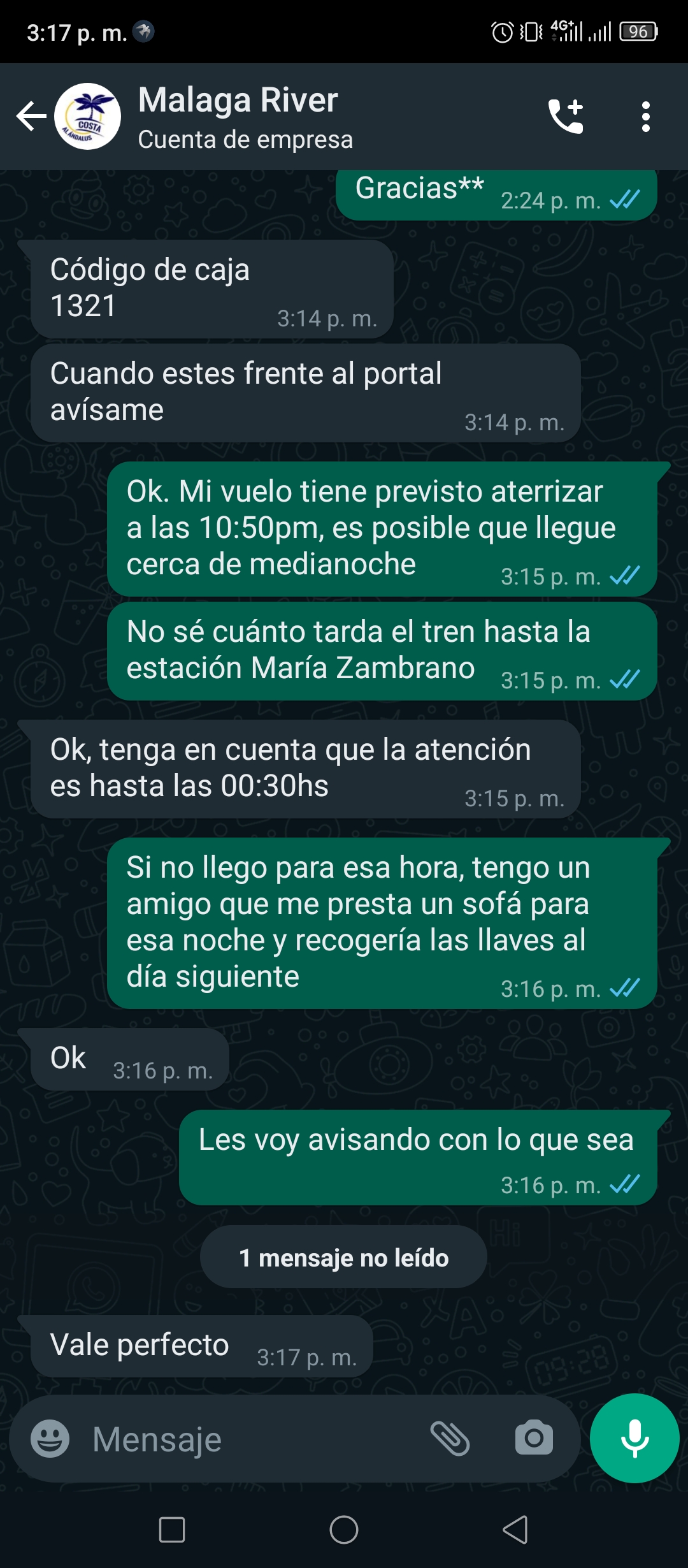Tap Android home button
Image resolution: width=688 pixels, height=1568 pixels.
[x=344, y=1530]
